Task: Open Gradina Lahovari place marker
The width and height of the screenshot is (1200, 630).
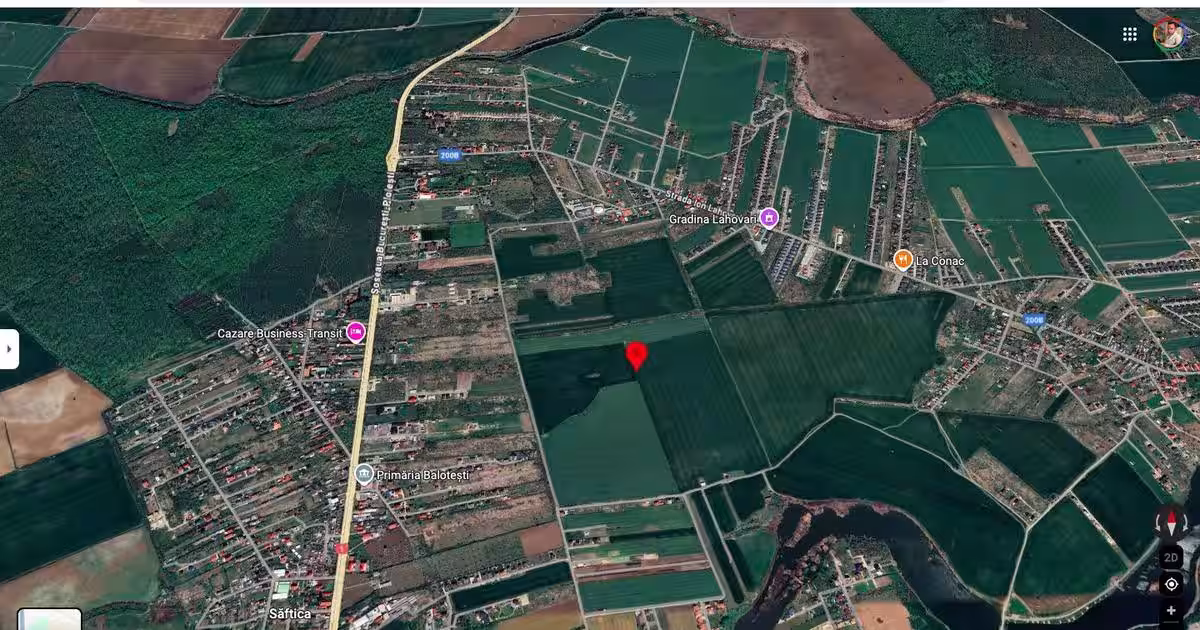Action: point(768,218)
